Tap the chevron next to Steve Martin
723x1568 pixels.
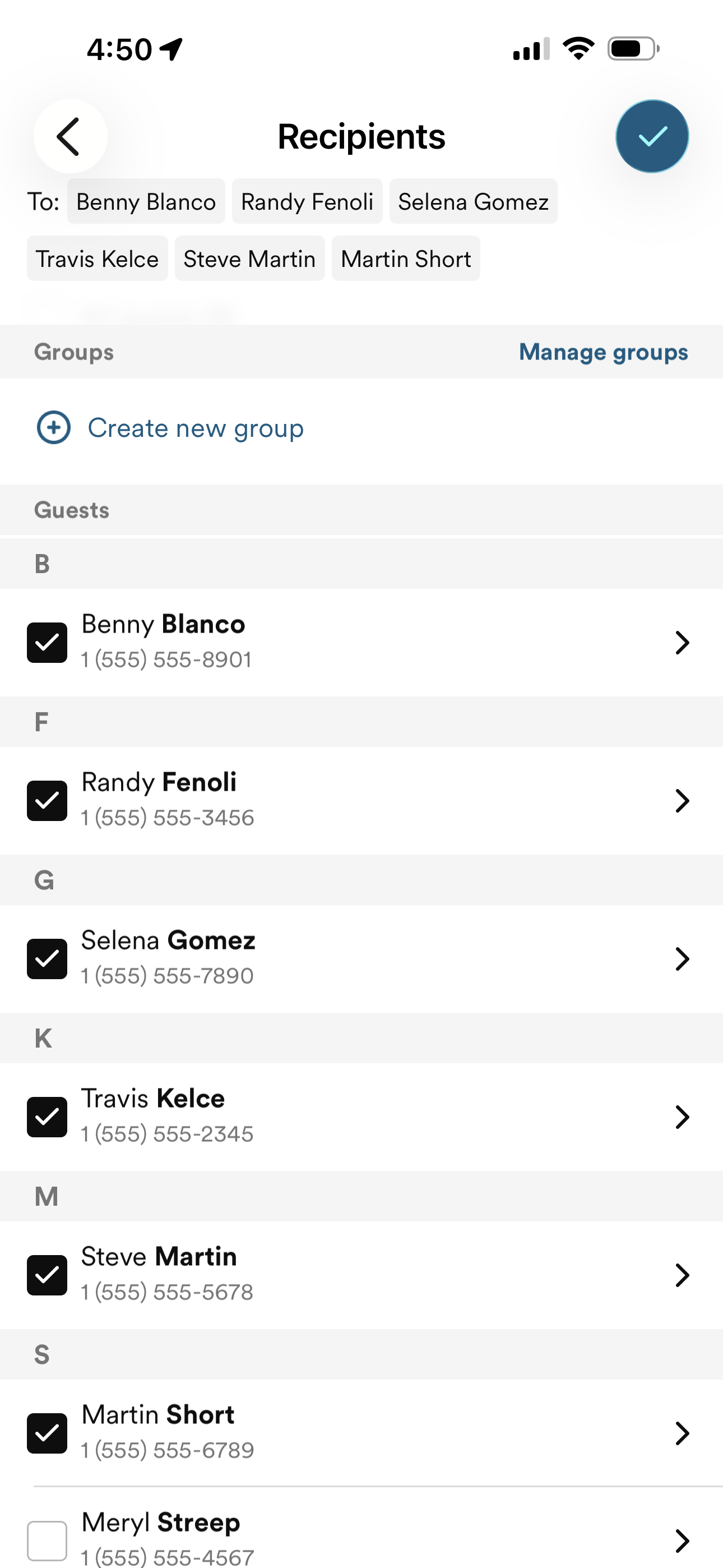(682, 1275)
